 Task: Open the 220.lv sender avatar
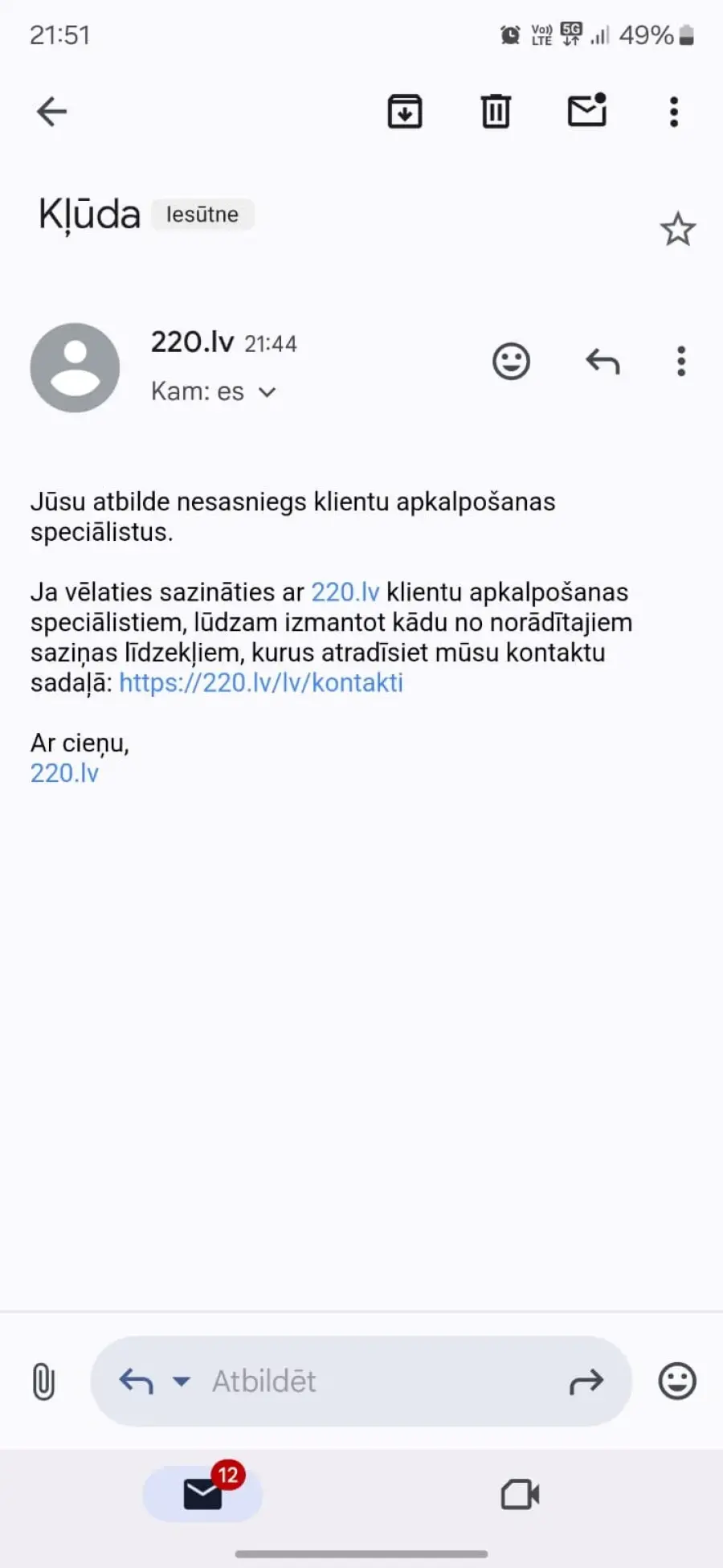(75, 368)
